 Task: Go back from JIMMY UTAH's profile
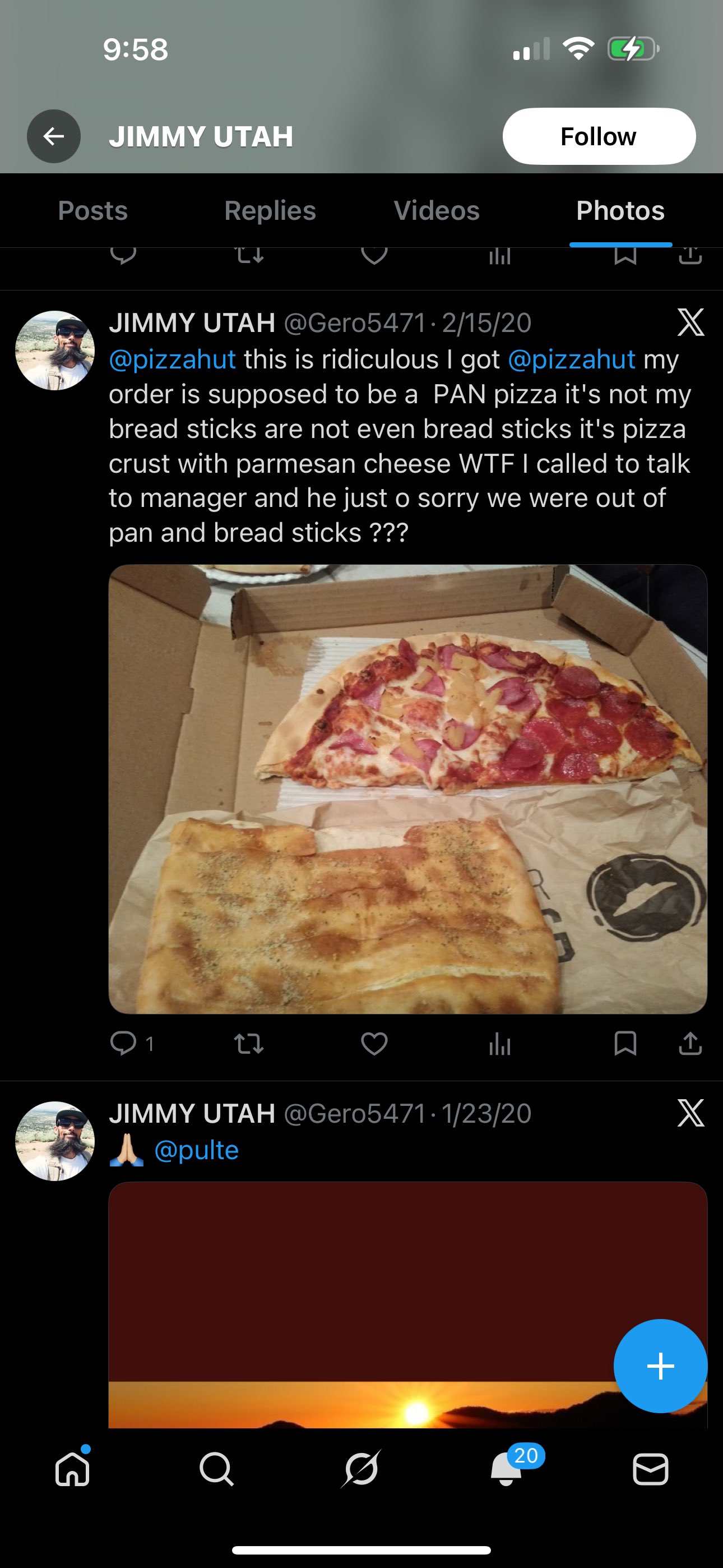tap(54, 136)
